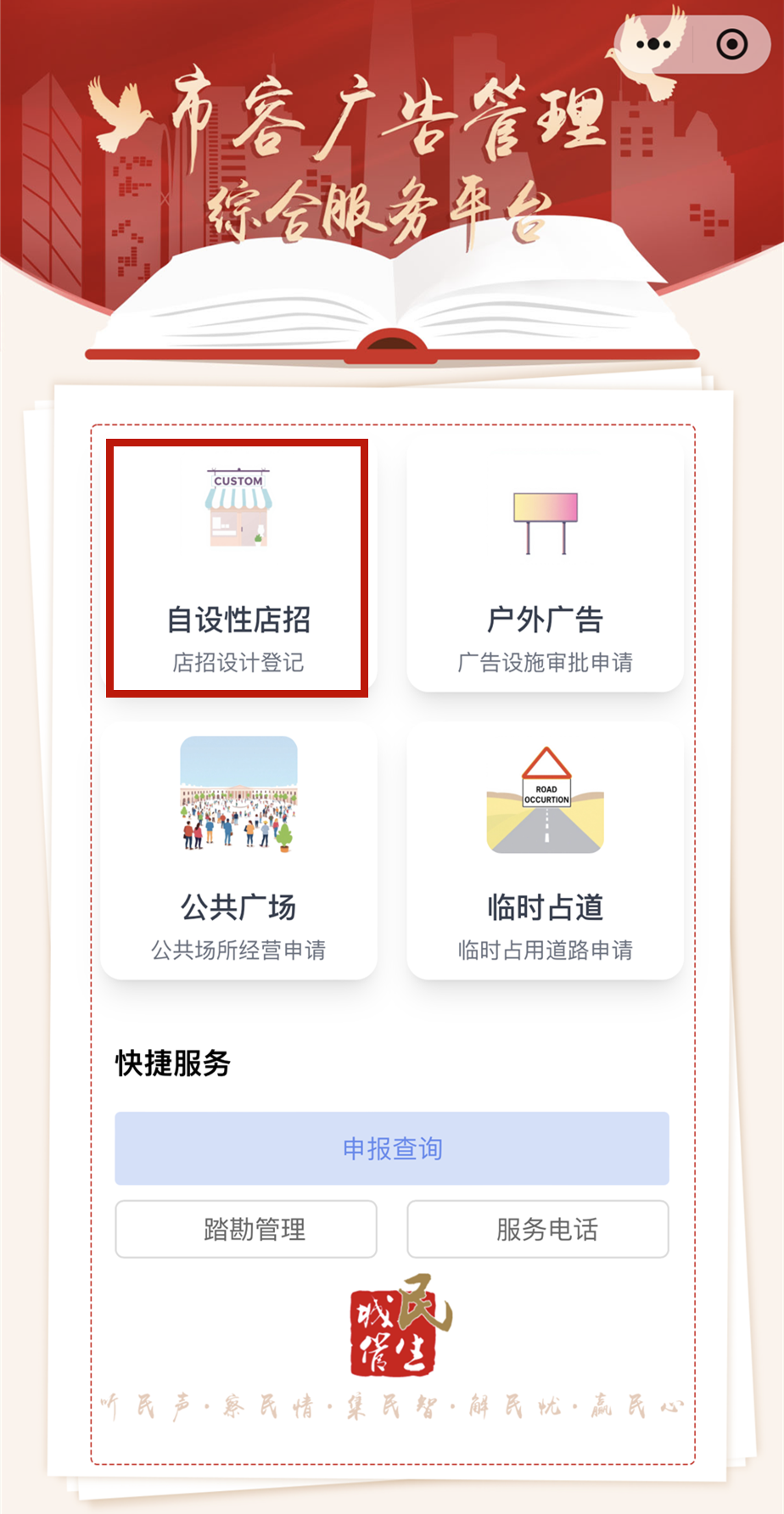The image size is (784, 1514).
Task: Select the 公共广场 card
Action: coord(238,850)
